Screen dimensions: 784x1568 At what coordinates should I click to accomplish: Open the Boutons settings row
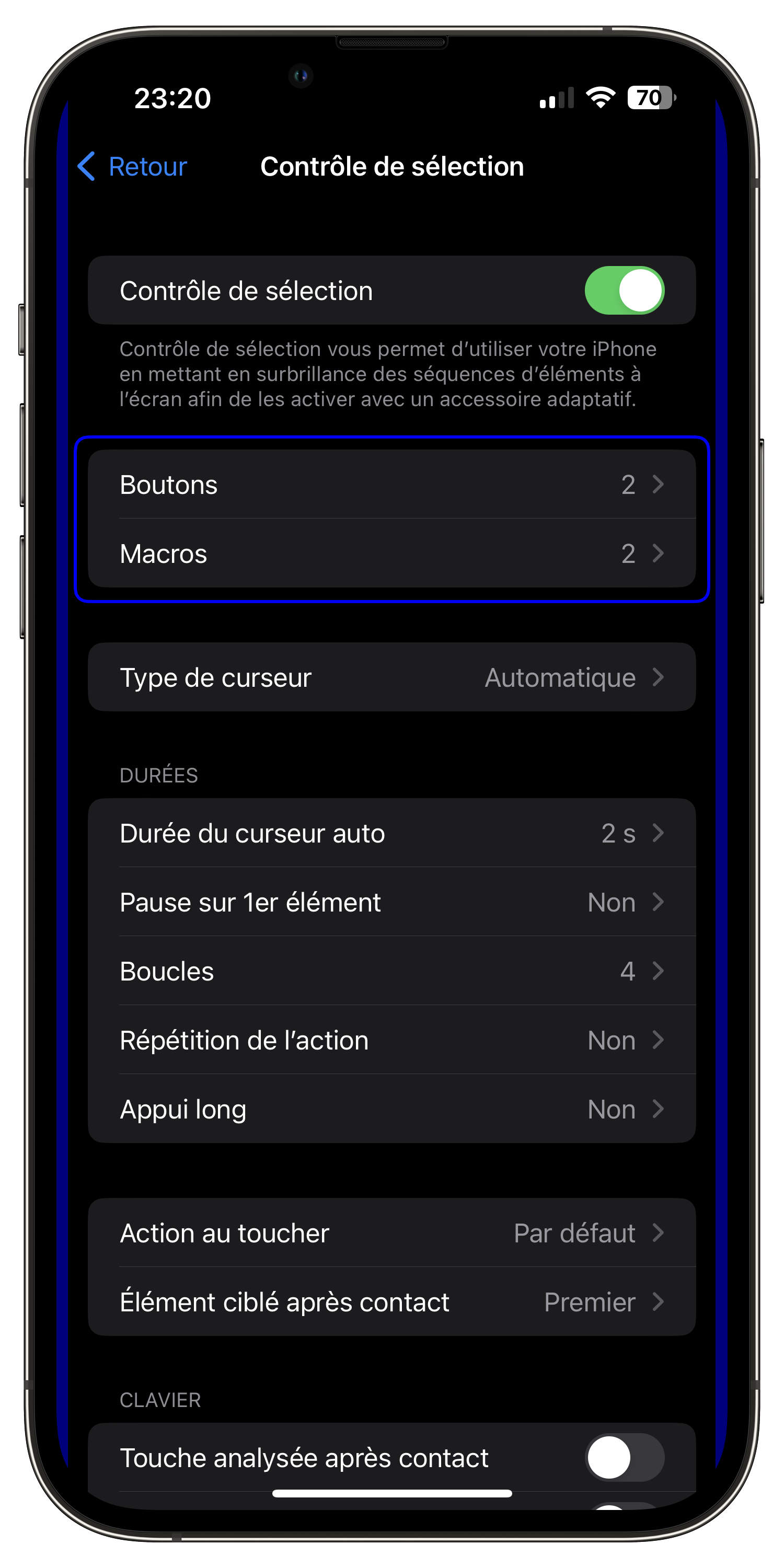pos(392,485)
